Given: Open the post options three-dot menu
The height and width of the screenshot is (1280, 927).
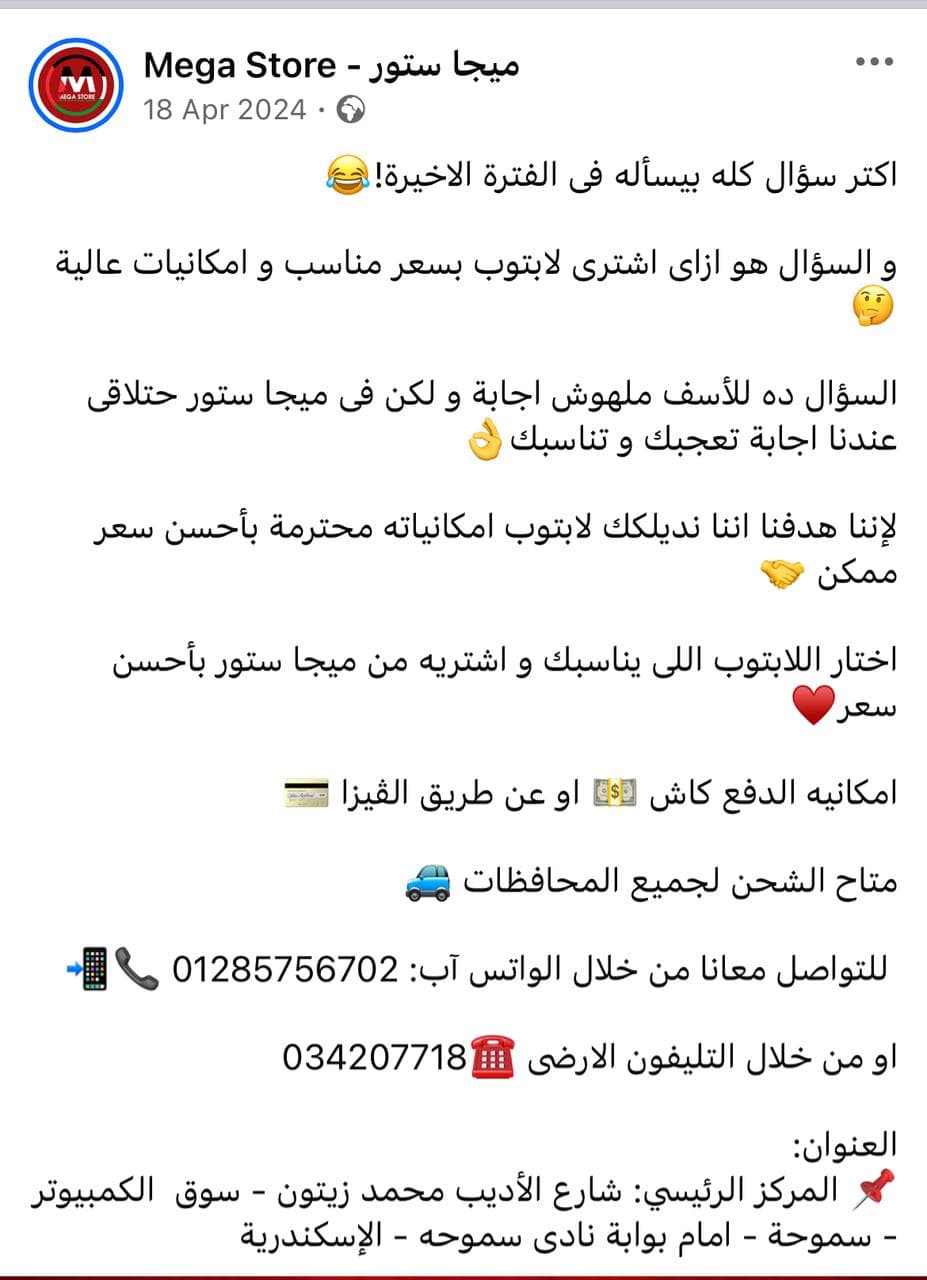Looking at the screenshot, I should click(874, 62).
